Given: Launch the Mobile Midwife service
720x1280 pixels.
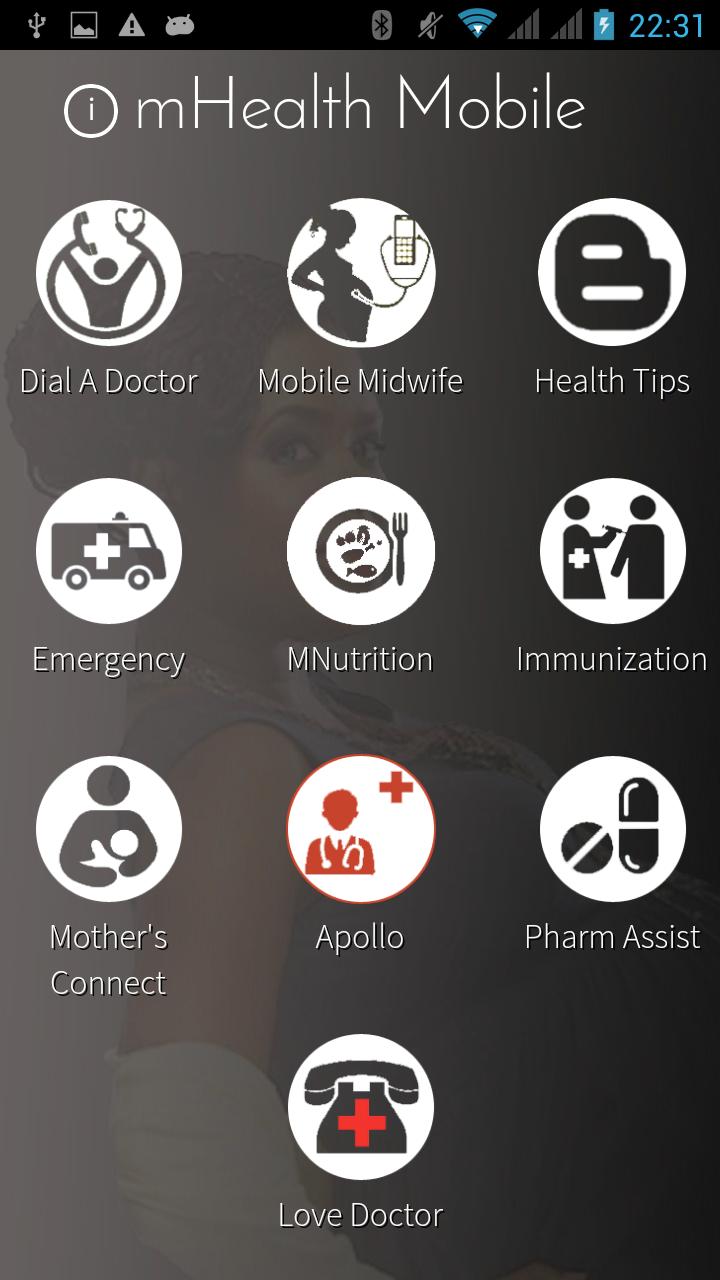Looking at the screenshot, I should pos(361,273).
